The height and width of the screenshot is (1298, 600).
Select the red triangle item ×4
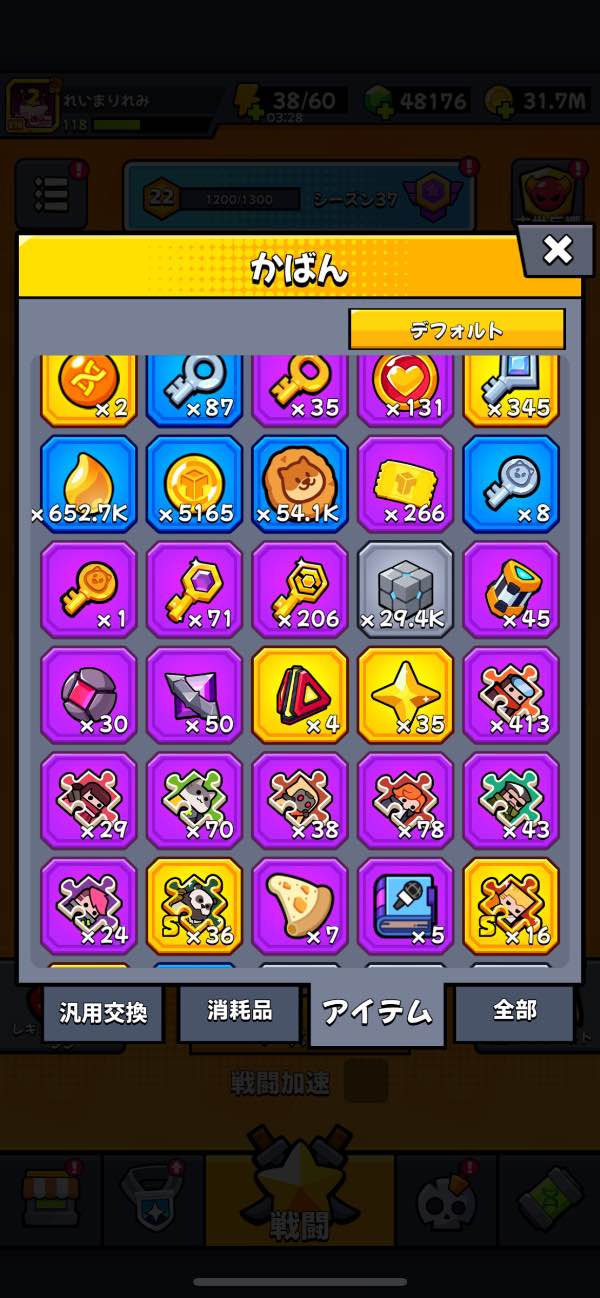pos(300,695)
